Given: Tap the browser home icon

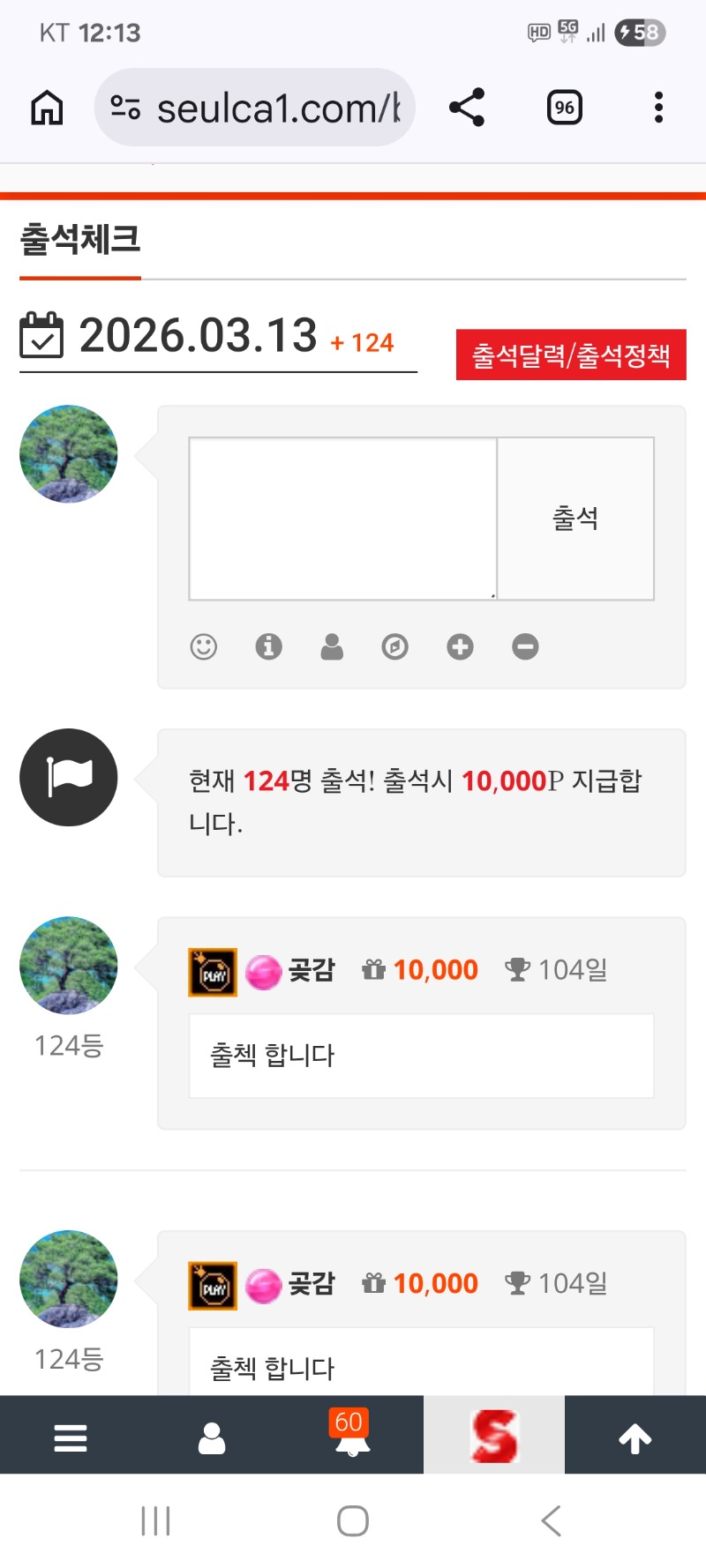Looking at the screenshot, I should point(48,108).
